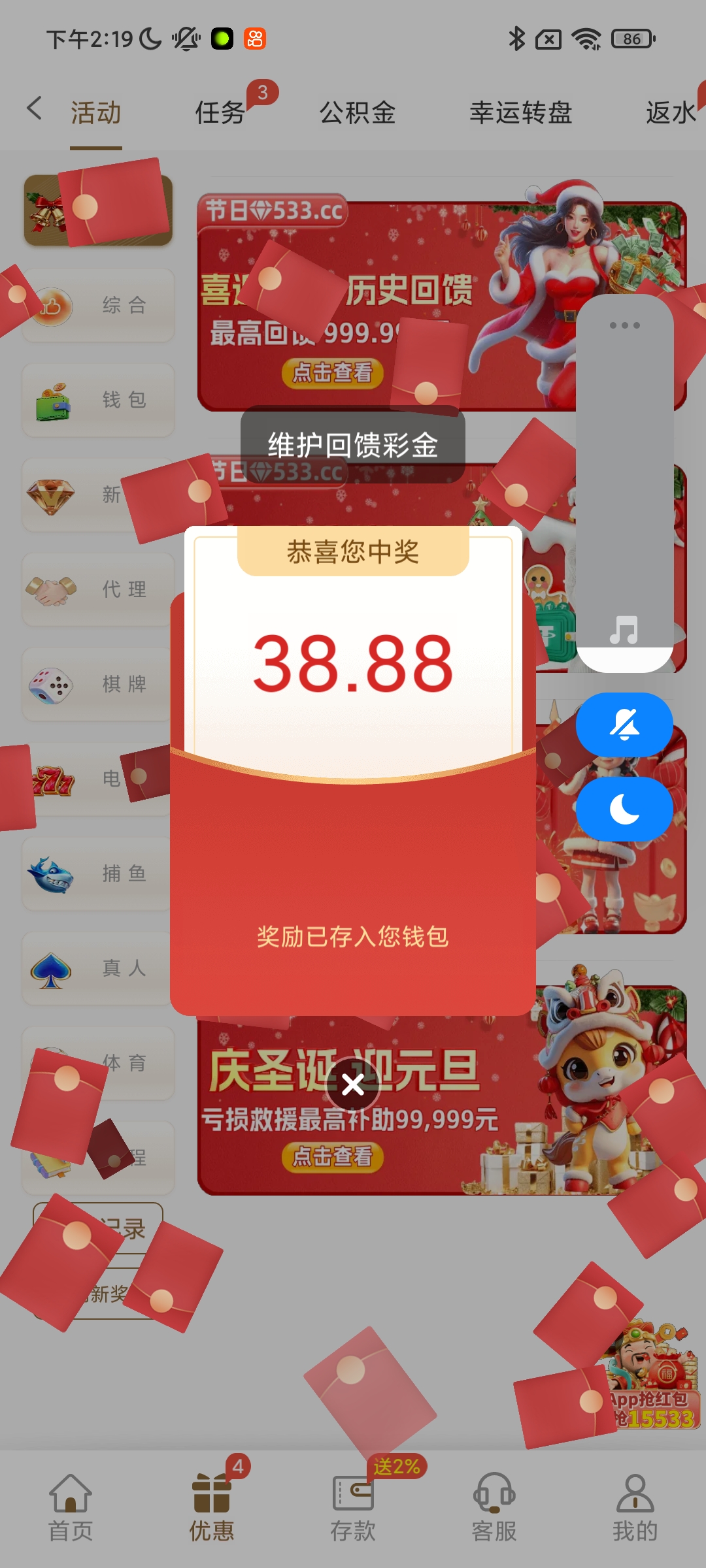Toggle do-not-disturb moon in volume panel
The height and width of the screenshot is (1568, 706).
624,809
